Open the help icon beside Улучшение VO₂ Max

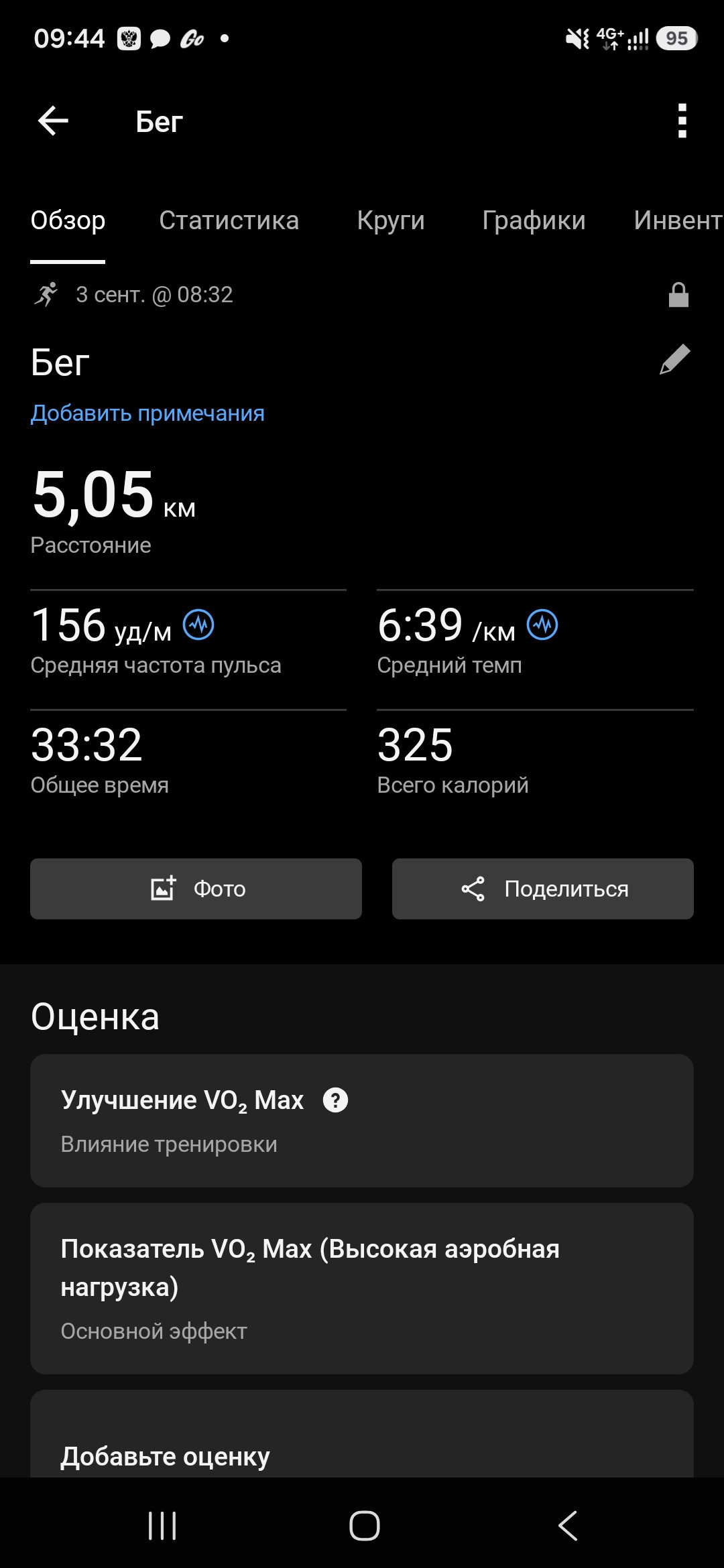[x=335, y=1100]
